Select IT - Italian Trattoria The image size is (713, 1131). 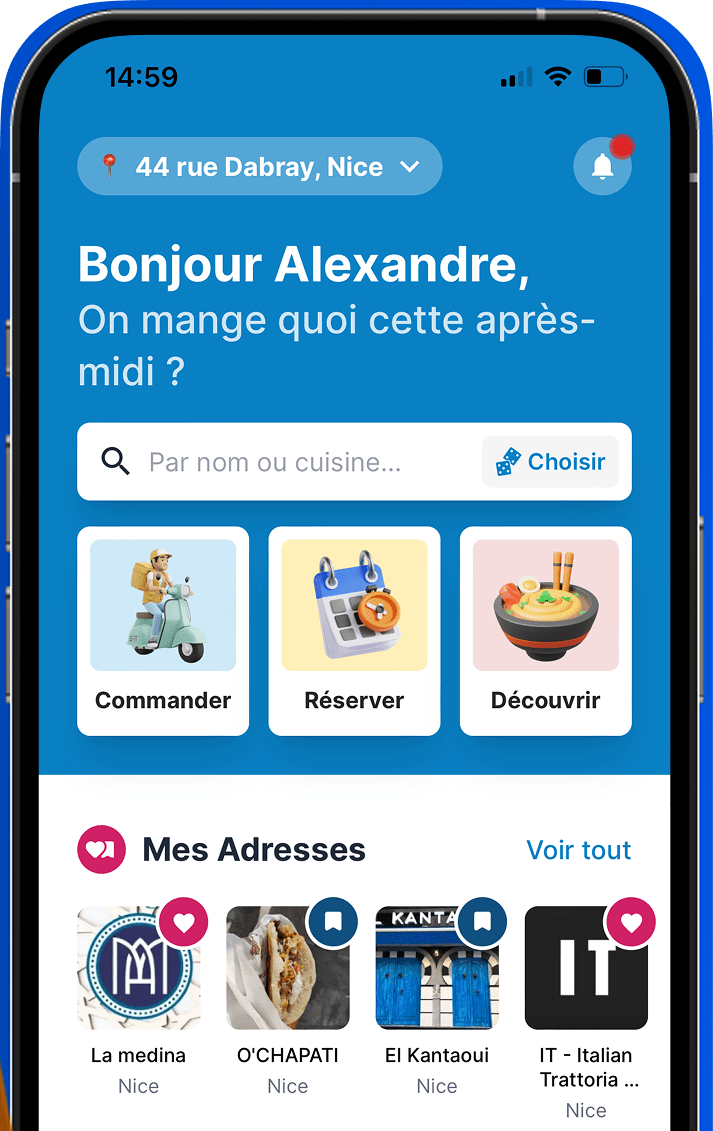[x=586, y=968]
